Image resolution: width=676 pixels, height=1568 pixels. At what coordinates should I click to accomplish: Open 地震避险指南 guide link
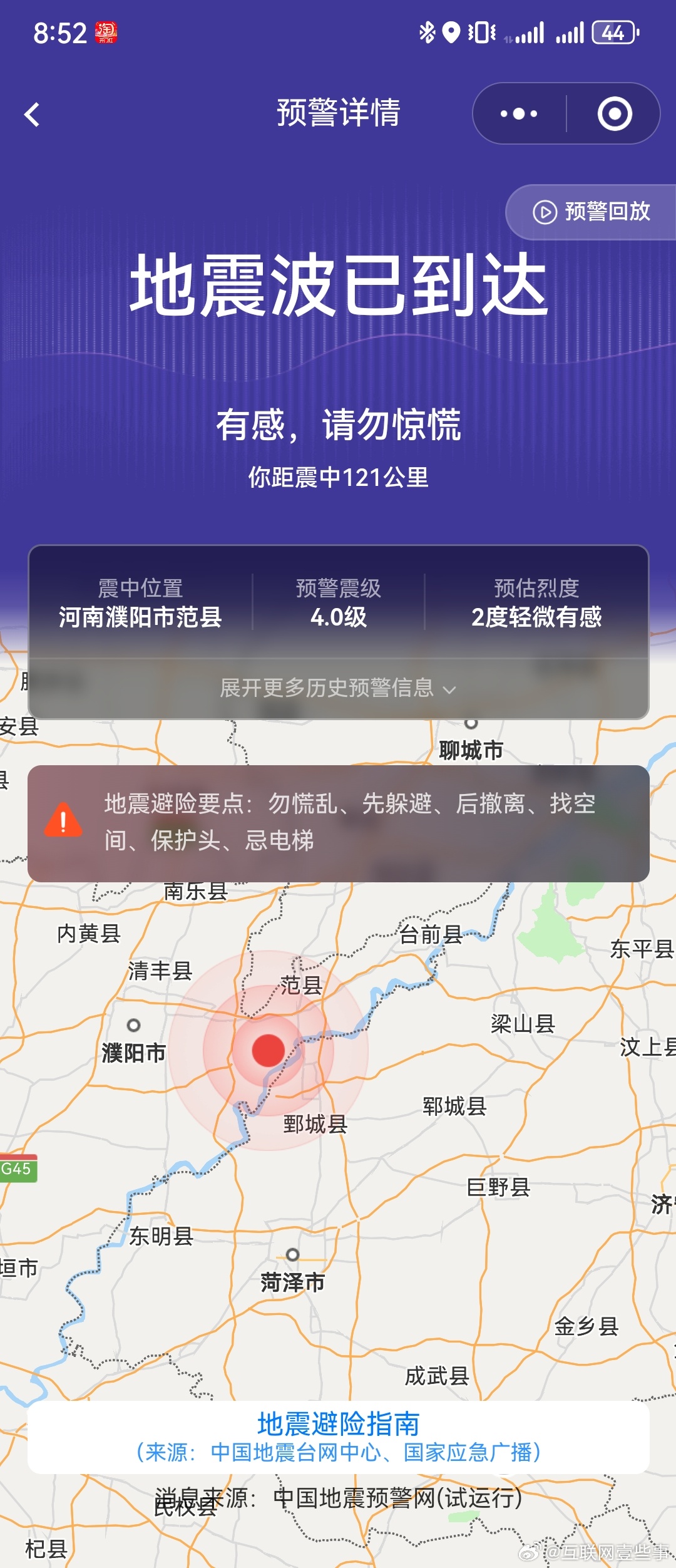pos(338,1425)
